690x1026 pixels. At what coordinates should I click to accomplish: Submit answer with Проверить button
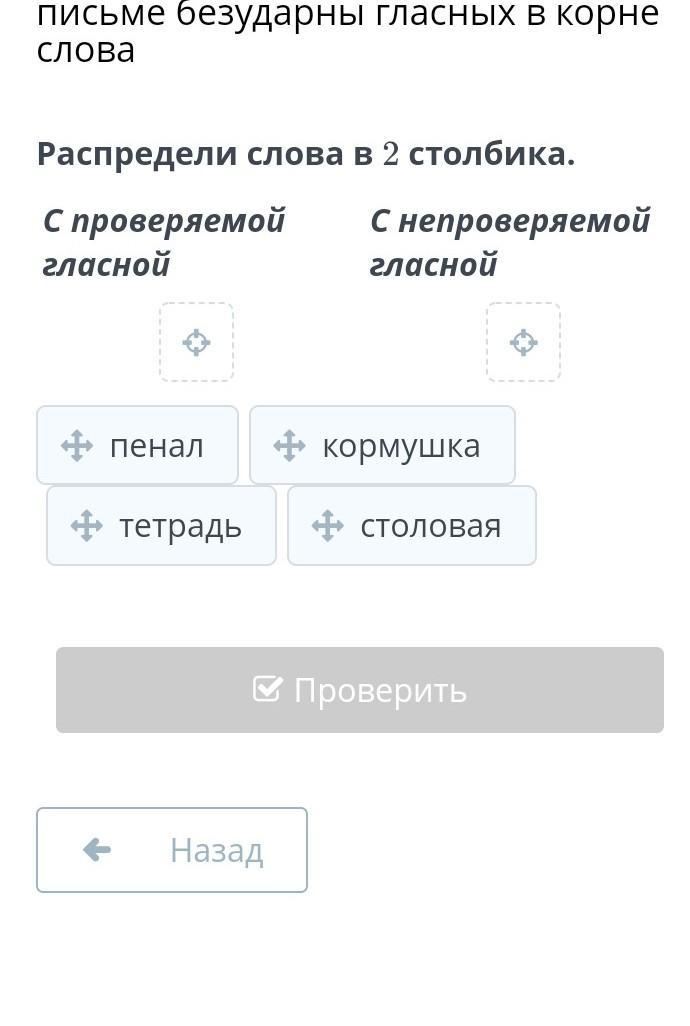(x=360, y=690)
